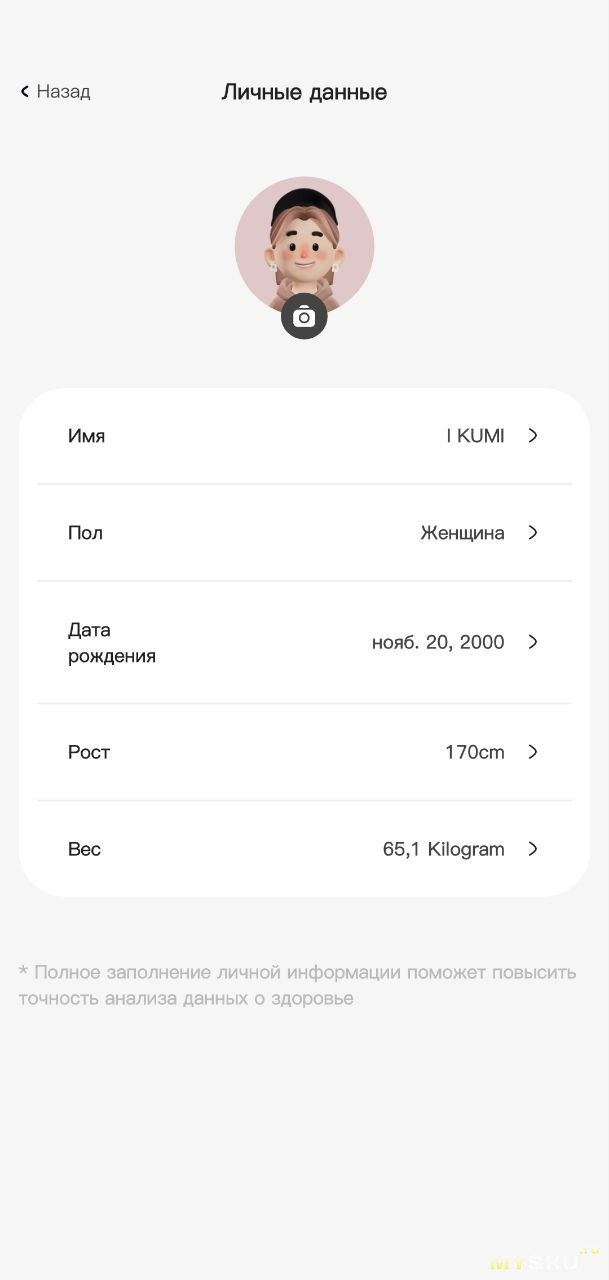Edit the Дата рождения row
The image size is (609, 1280).
click(304, 642)
